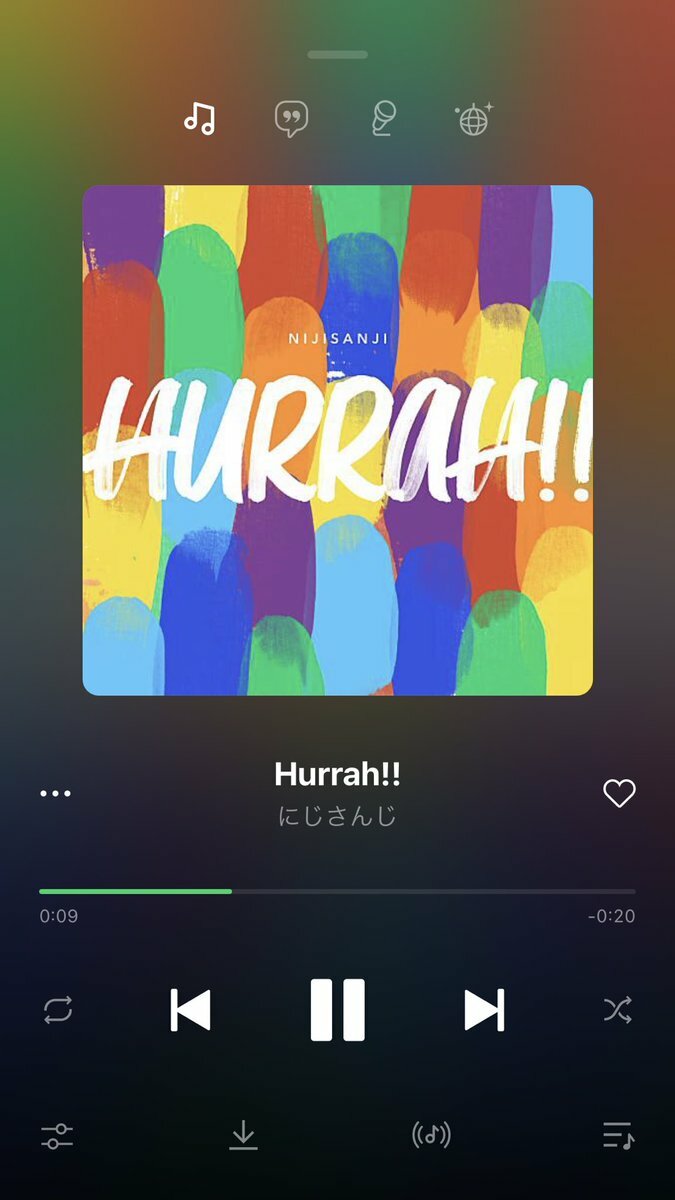Open the lyrics quote tab
The image size is (675, 1200).
pos(290,120)
